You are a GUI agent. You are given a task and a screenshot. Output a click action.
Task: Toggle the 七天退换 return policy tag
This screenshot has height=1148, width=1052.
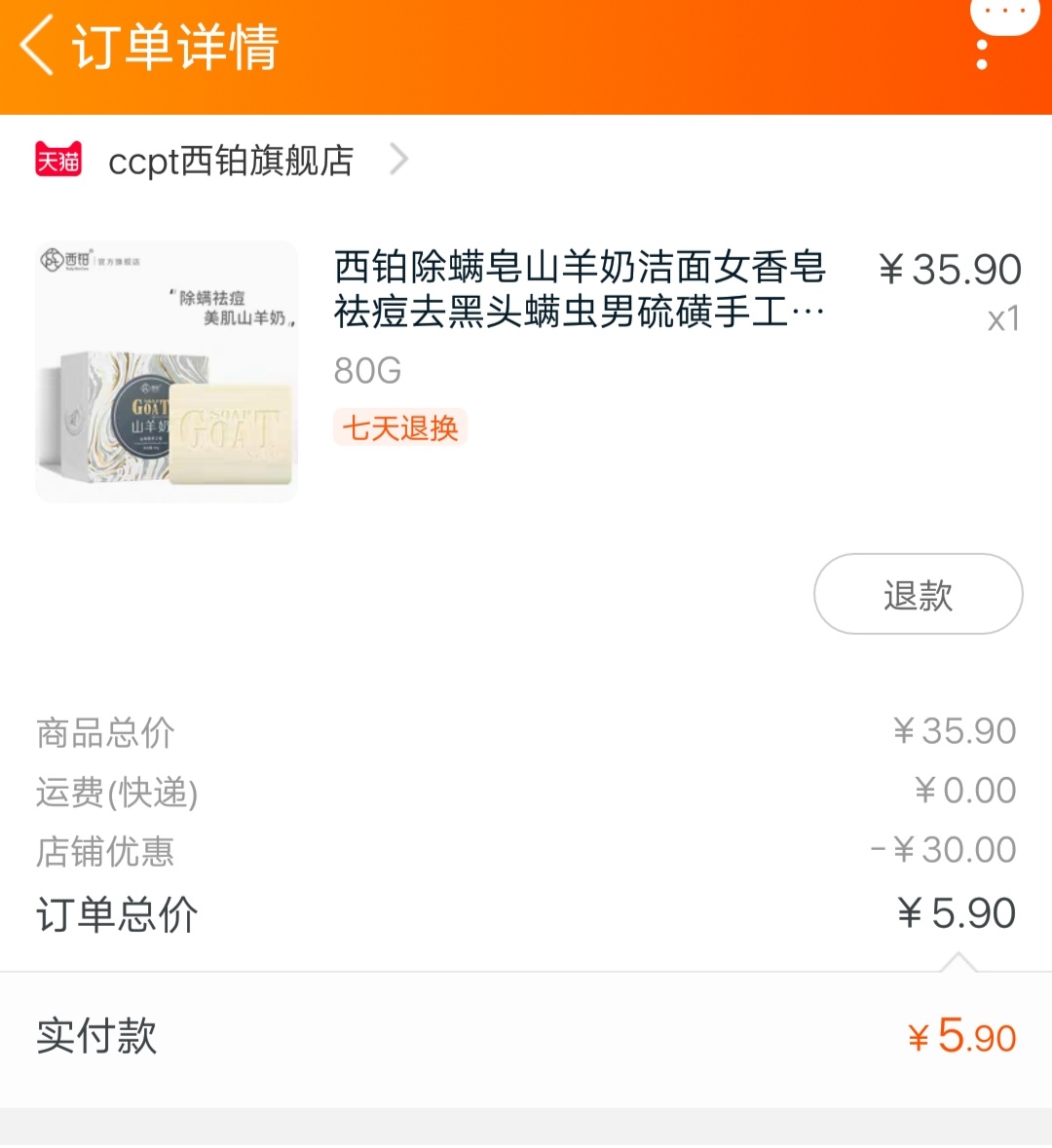pyautogui.click(x=399, y=427)
